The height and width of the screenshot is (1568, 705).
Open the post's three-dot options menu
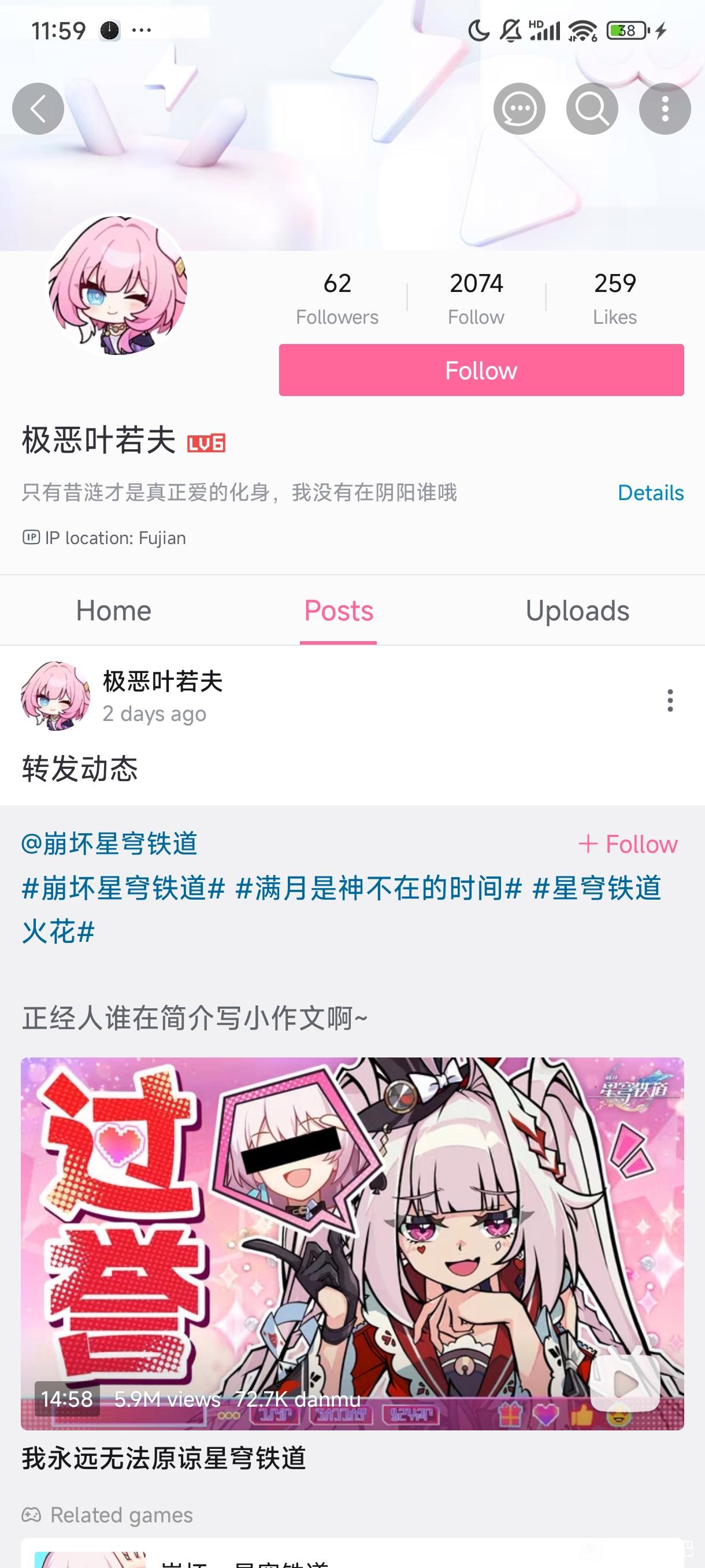[x=670, y=701]
